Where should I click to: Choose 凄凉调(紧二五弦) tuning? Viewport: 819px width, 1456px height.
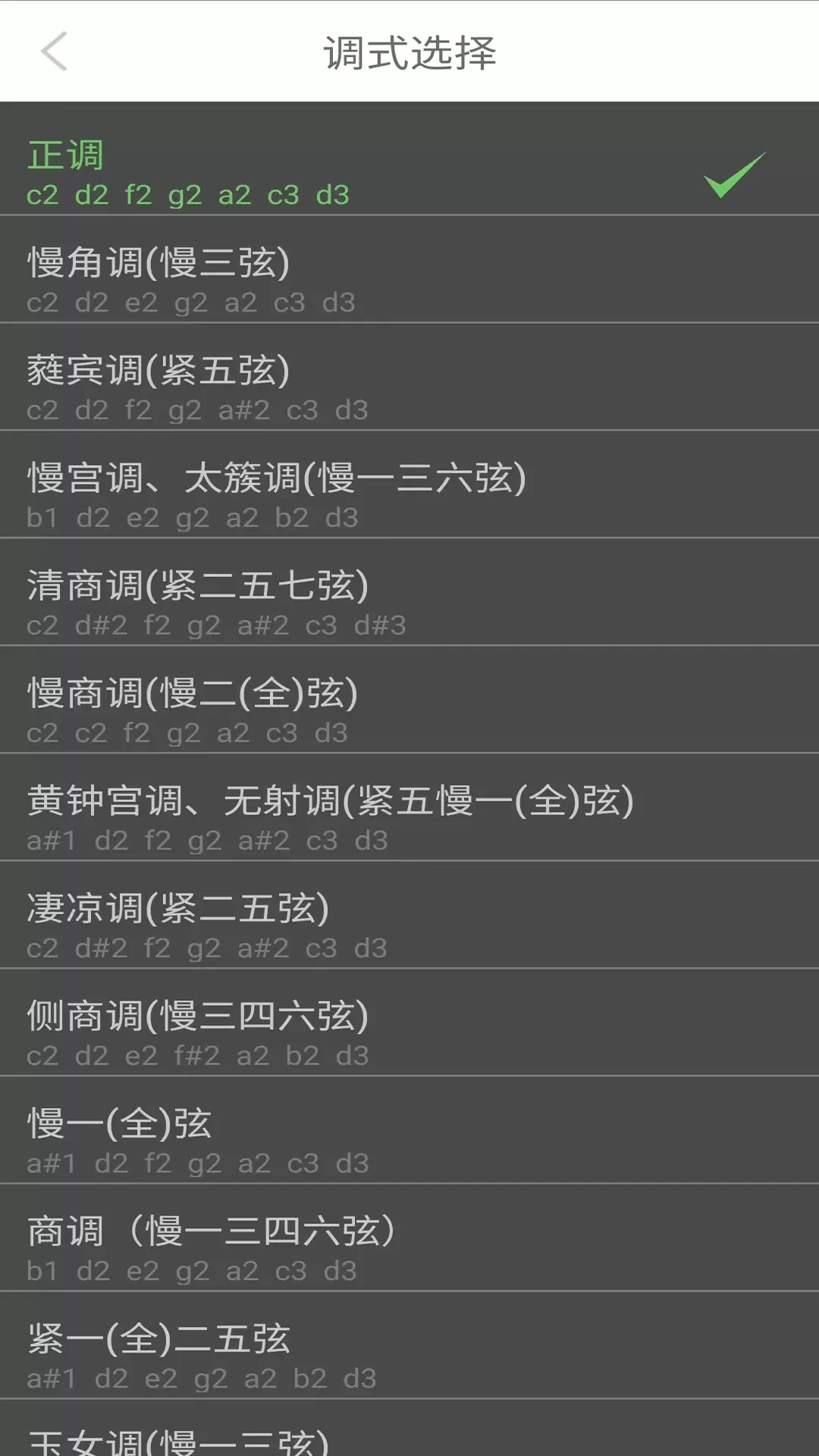click(x=409, y=915)
